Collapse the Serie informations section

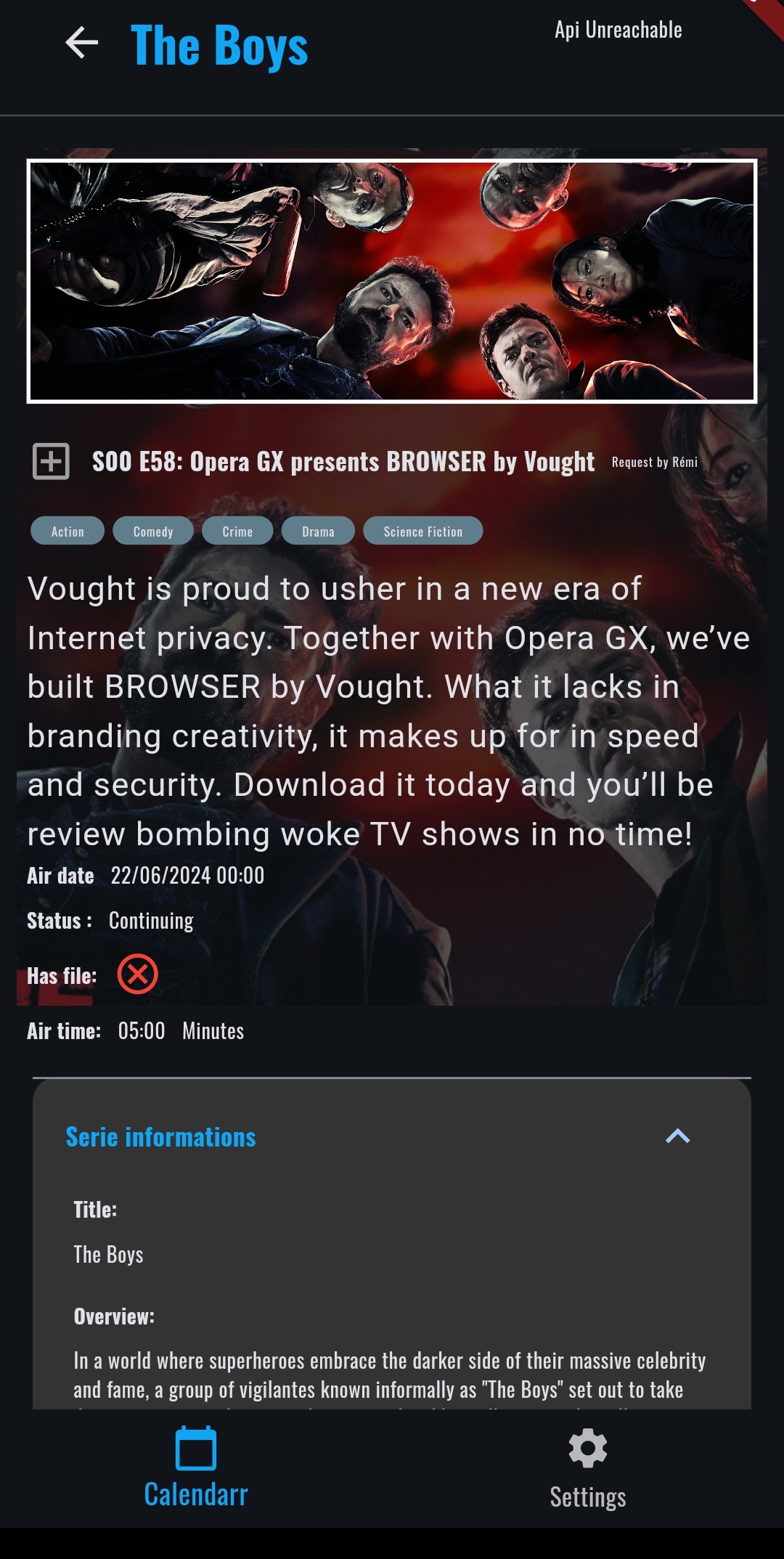pos(677,1136)
